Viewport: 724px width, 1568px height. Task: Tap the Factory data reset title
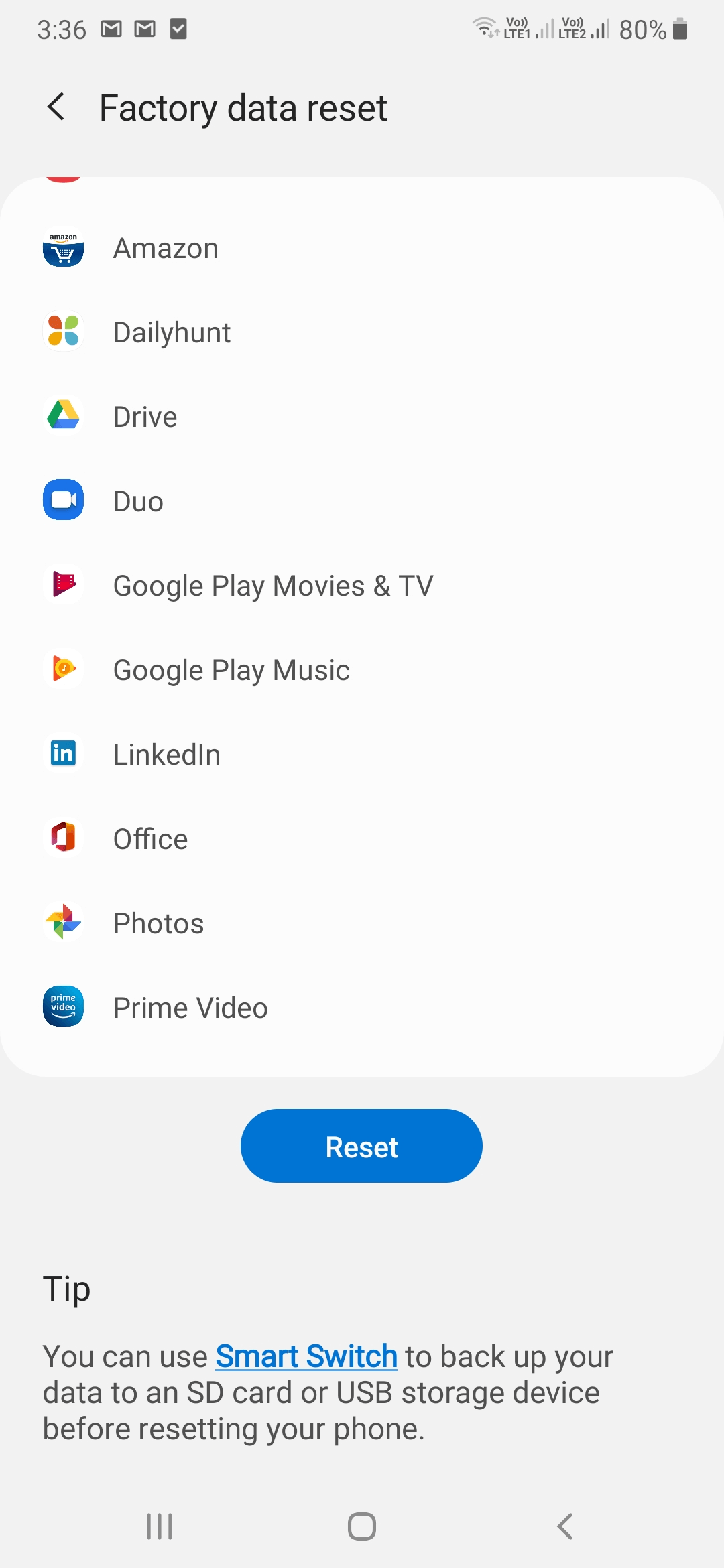tap(243, 107)
